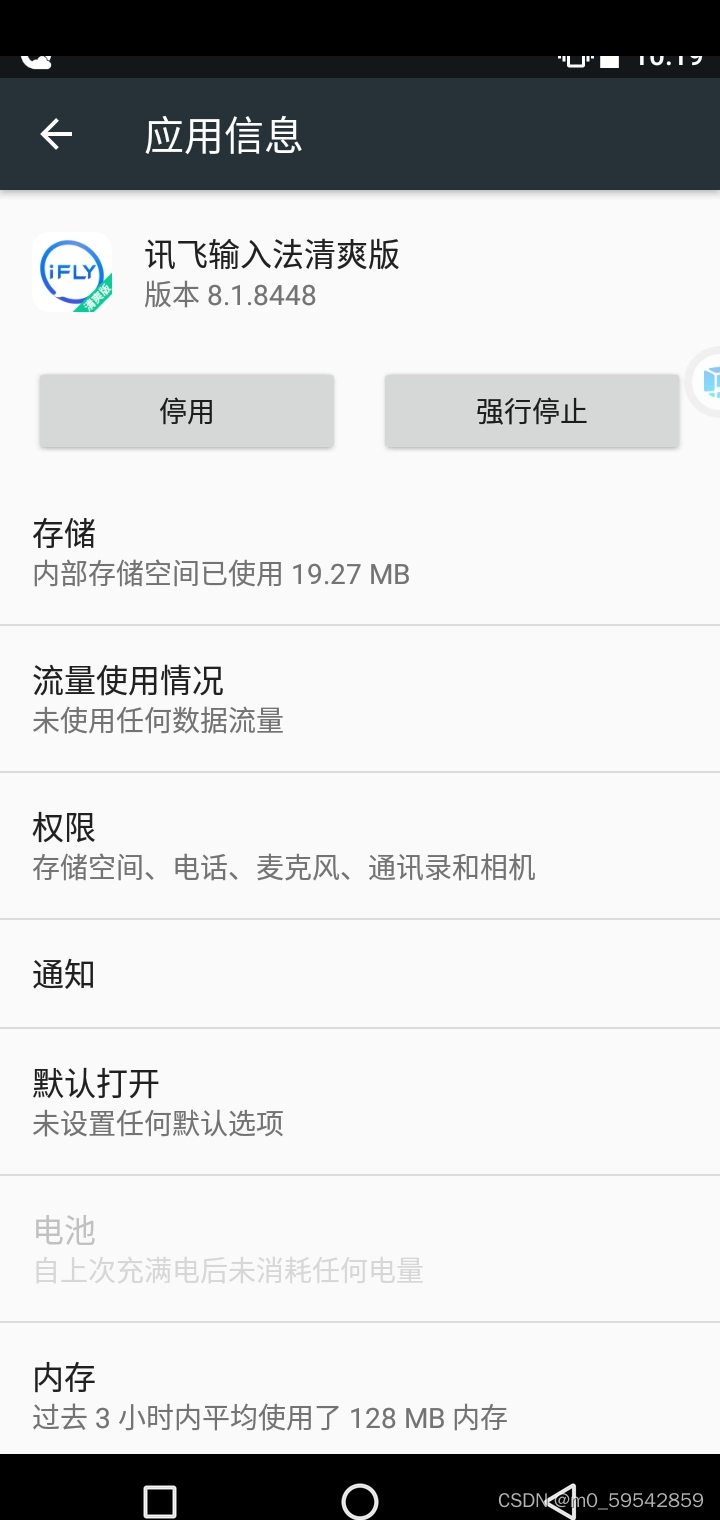Image resolution: width=720 pixels, height=1520 pixels.
Task: Open the 存储 storage details
Action: [x=360, y=553]
